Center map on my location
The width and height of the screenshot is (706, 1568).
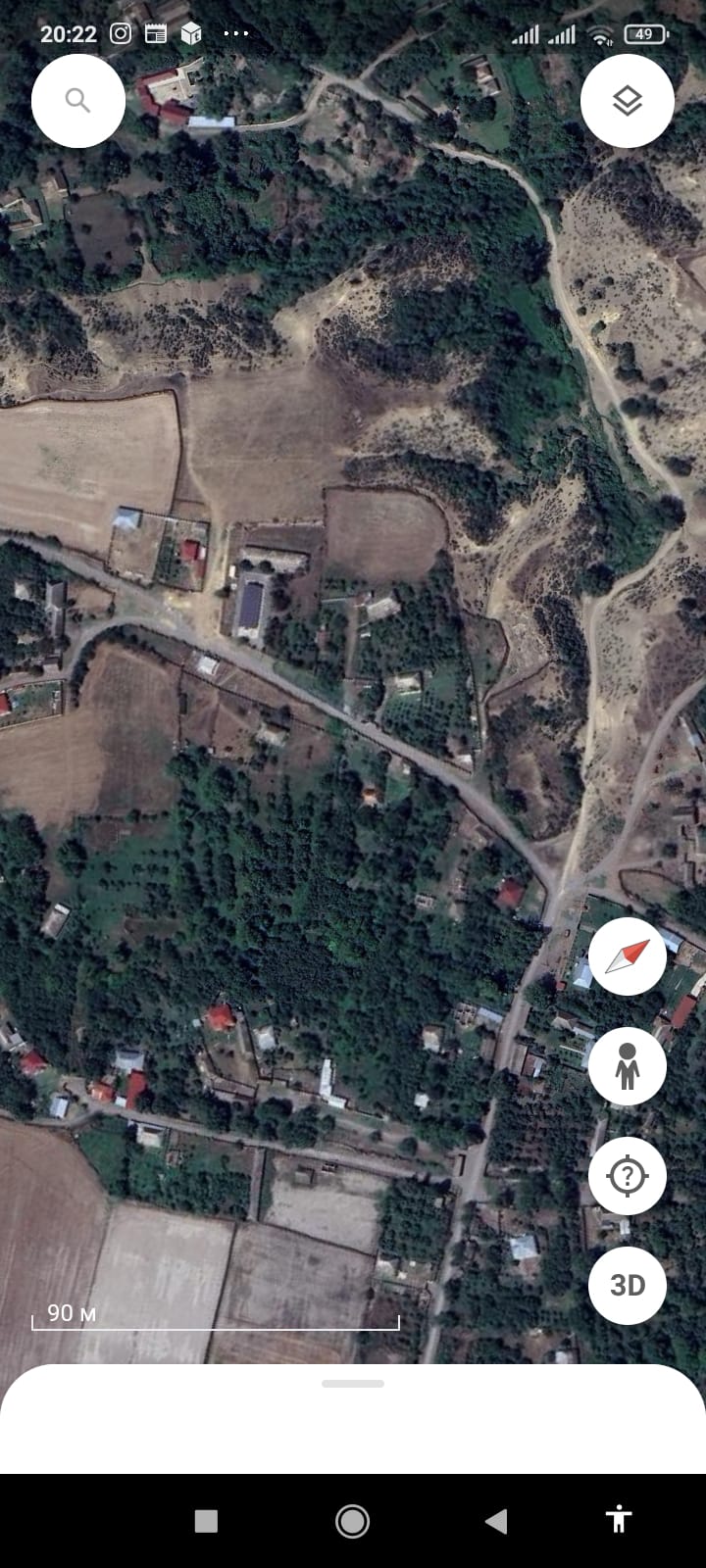[x=628, y=1176]
